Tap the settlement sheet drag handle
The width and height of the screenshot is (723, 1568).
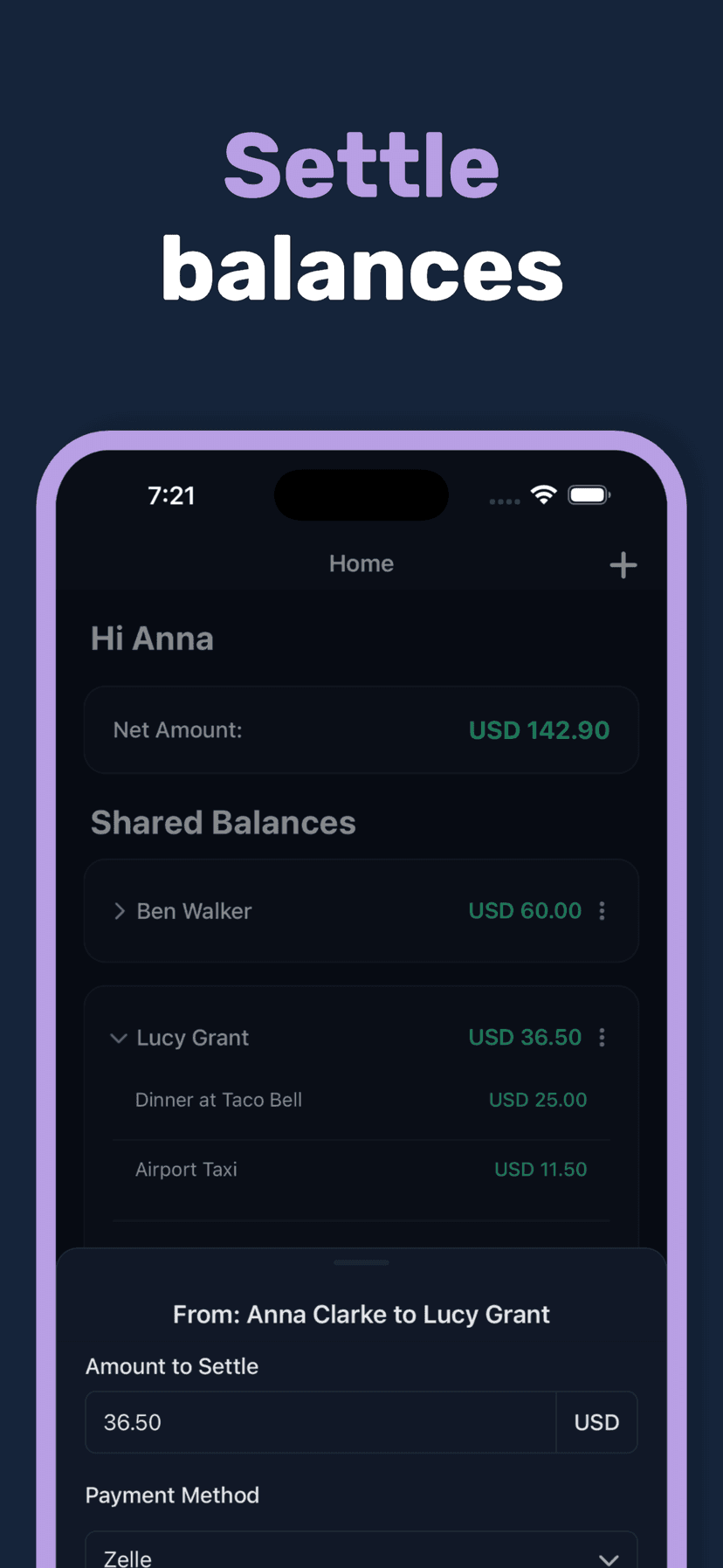361,1263
